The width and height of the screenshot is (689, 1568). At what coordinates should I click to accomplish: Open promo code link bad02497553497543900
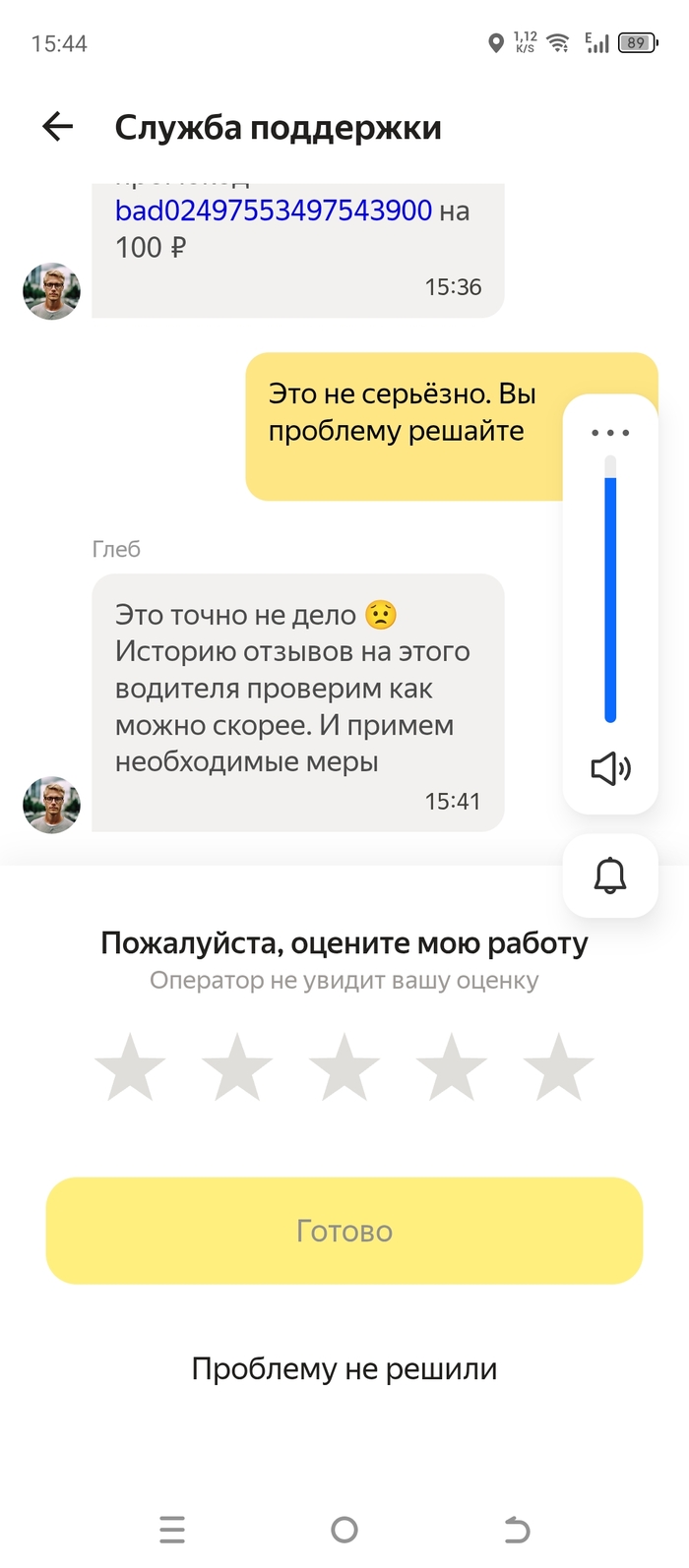pyautogui.click(x=274, y=211)
